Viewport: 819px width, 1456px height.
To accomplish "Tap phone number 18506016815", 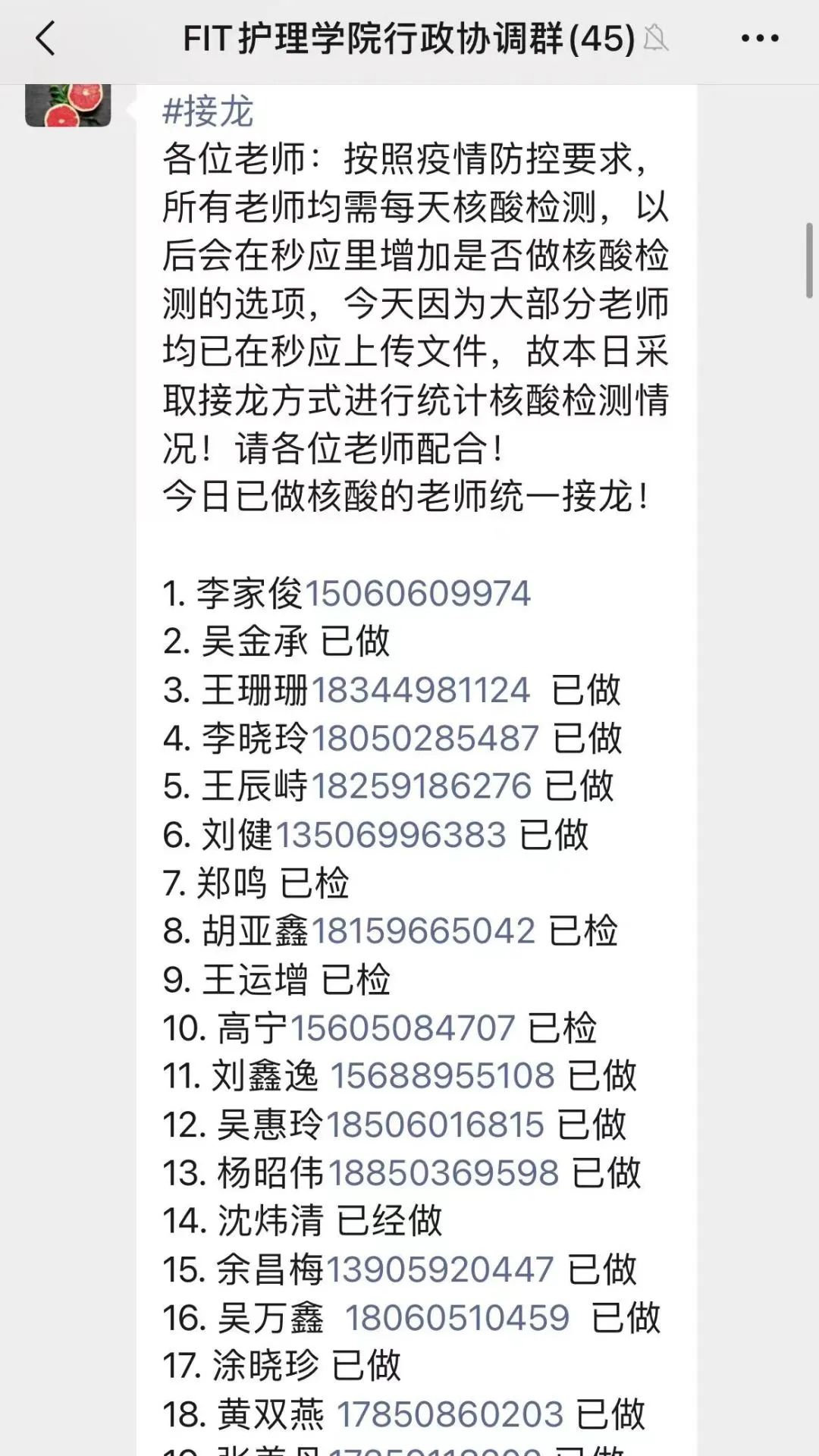I will (x=435, y=1125).
